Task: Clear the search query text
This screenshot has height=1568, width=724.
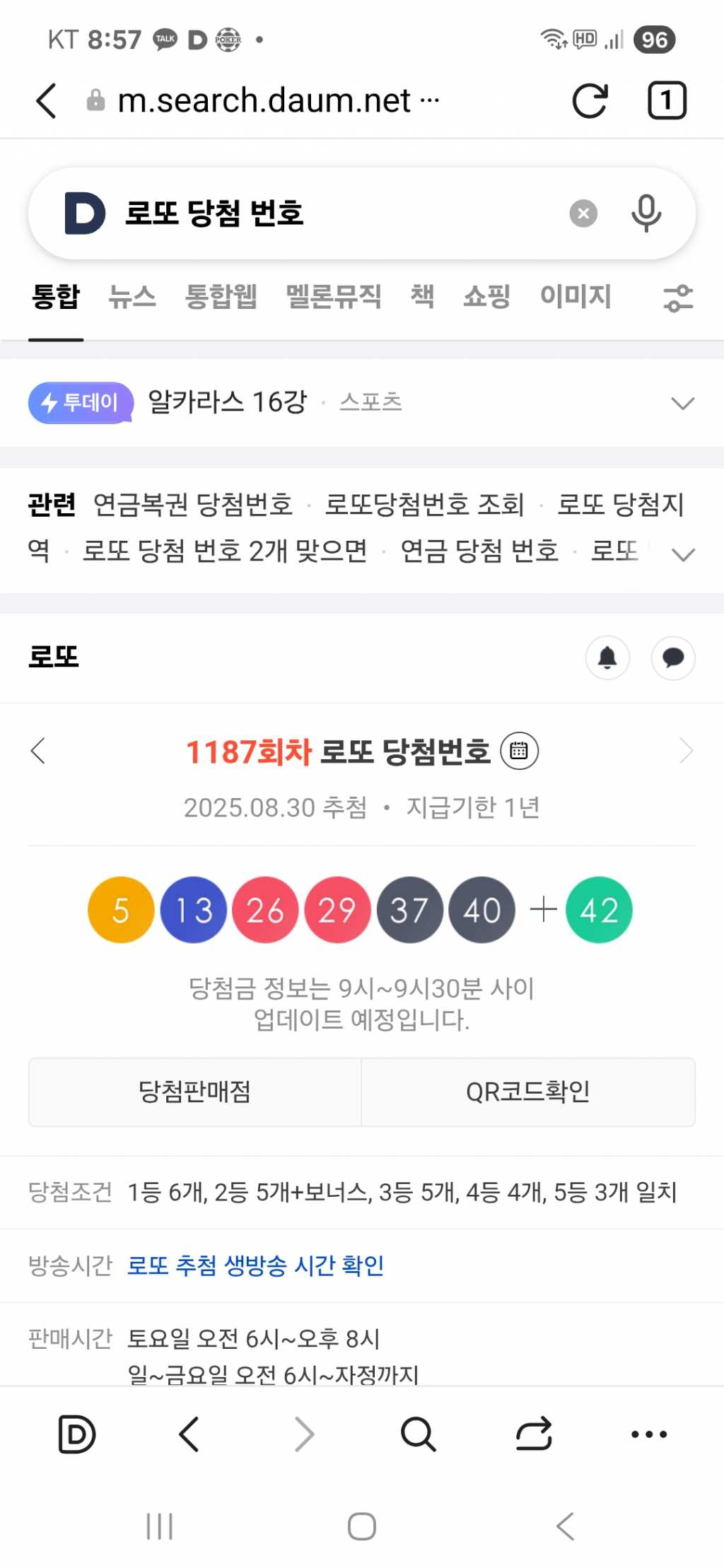Action: click(x=583, y=213)
